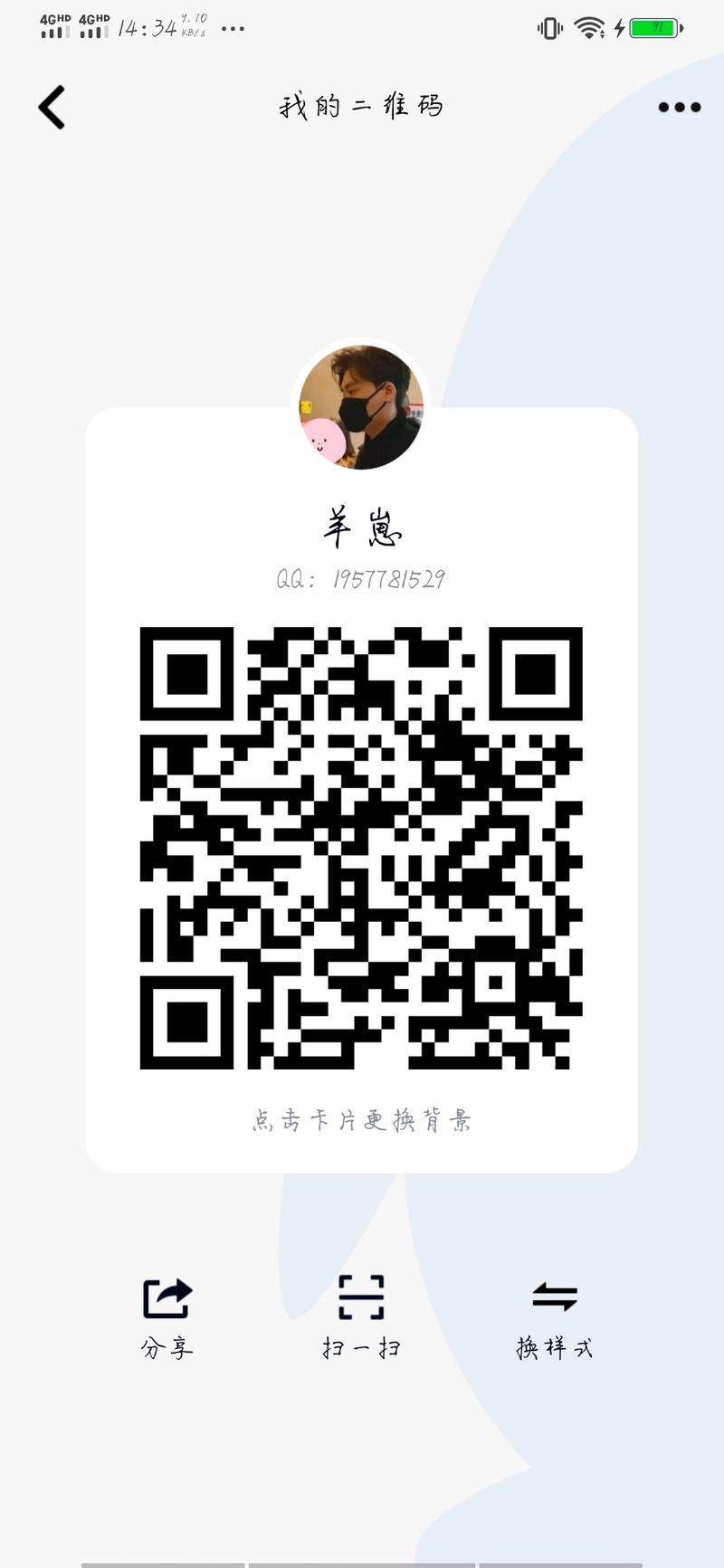Share the QR code via 分享
The width and height of the screenshot is (724, 1568).
(167, 1316)
